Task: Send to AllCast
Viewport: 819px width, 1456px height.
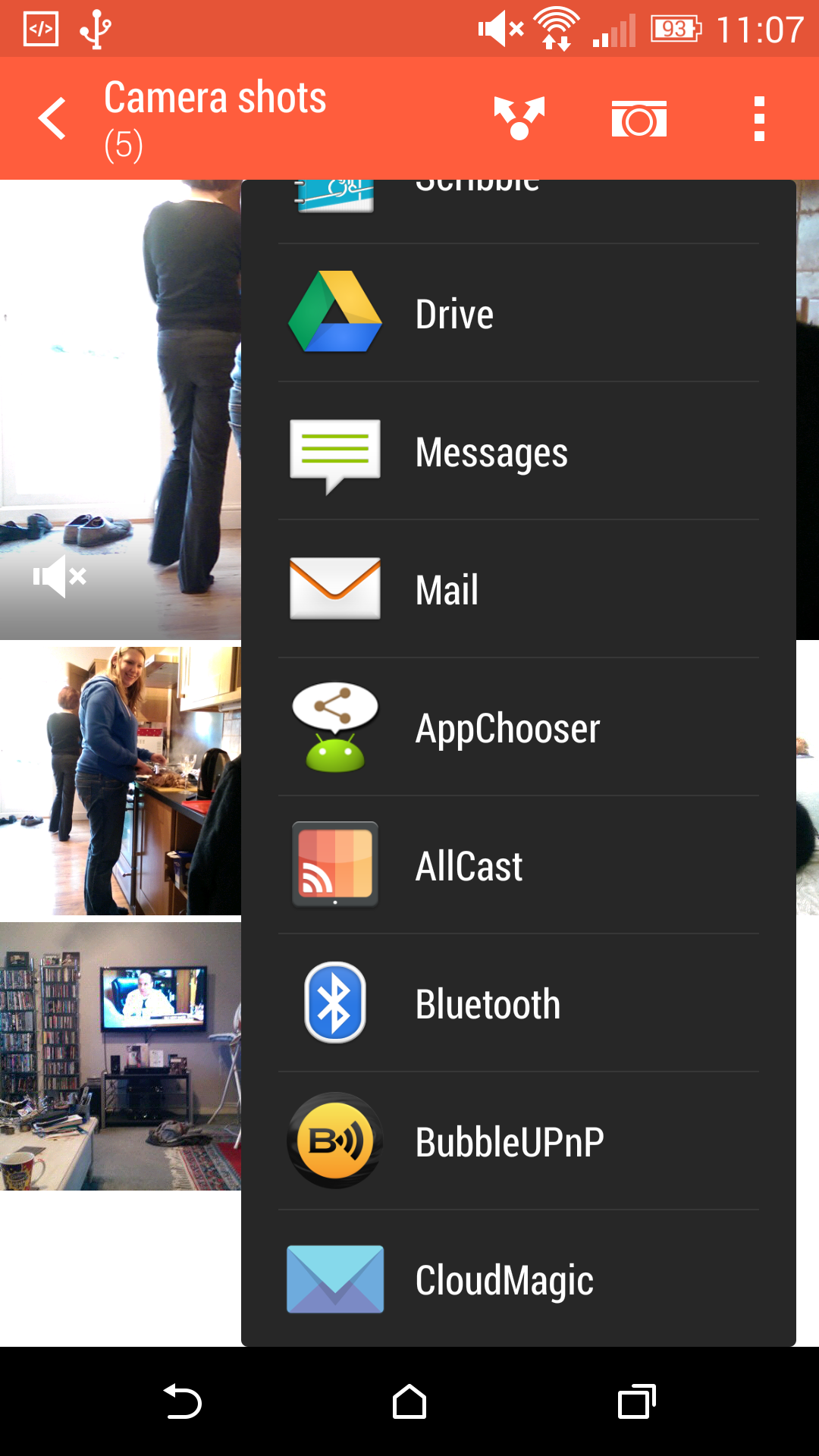Action: coord(519,865)
